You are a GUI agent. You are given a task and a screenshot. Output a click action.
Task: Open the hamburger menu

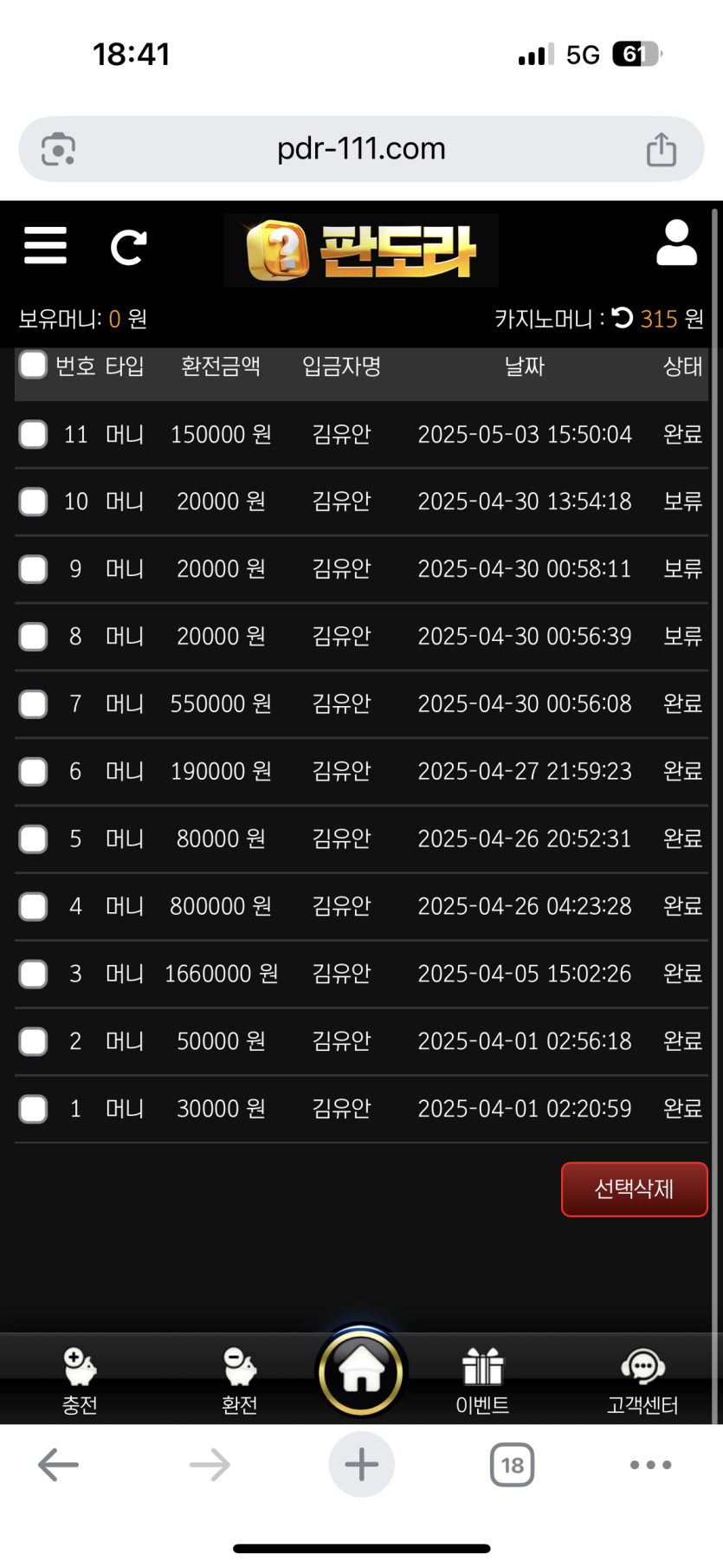coord(45,245)
